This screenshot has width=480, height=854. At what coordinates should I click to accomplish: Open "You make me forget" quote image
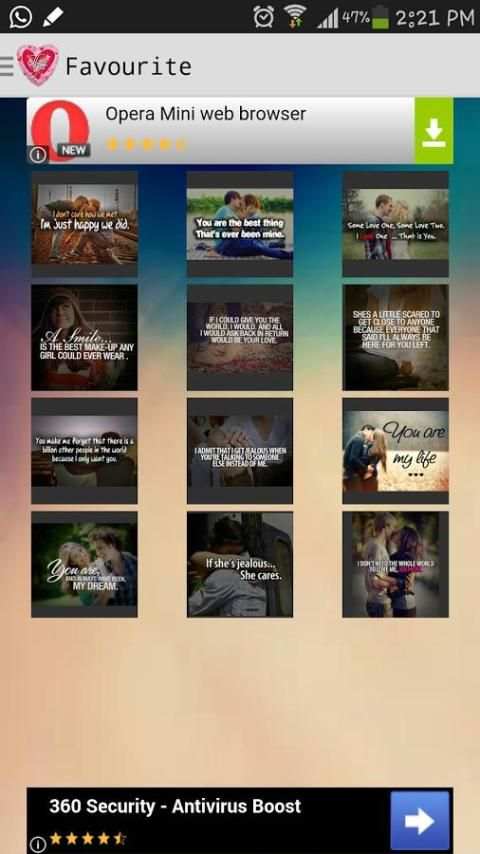tap(84, 450)
